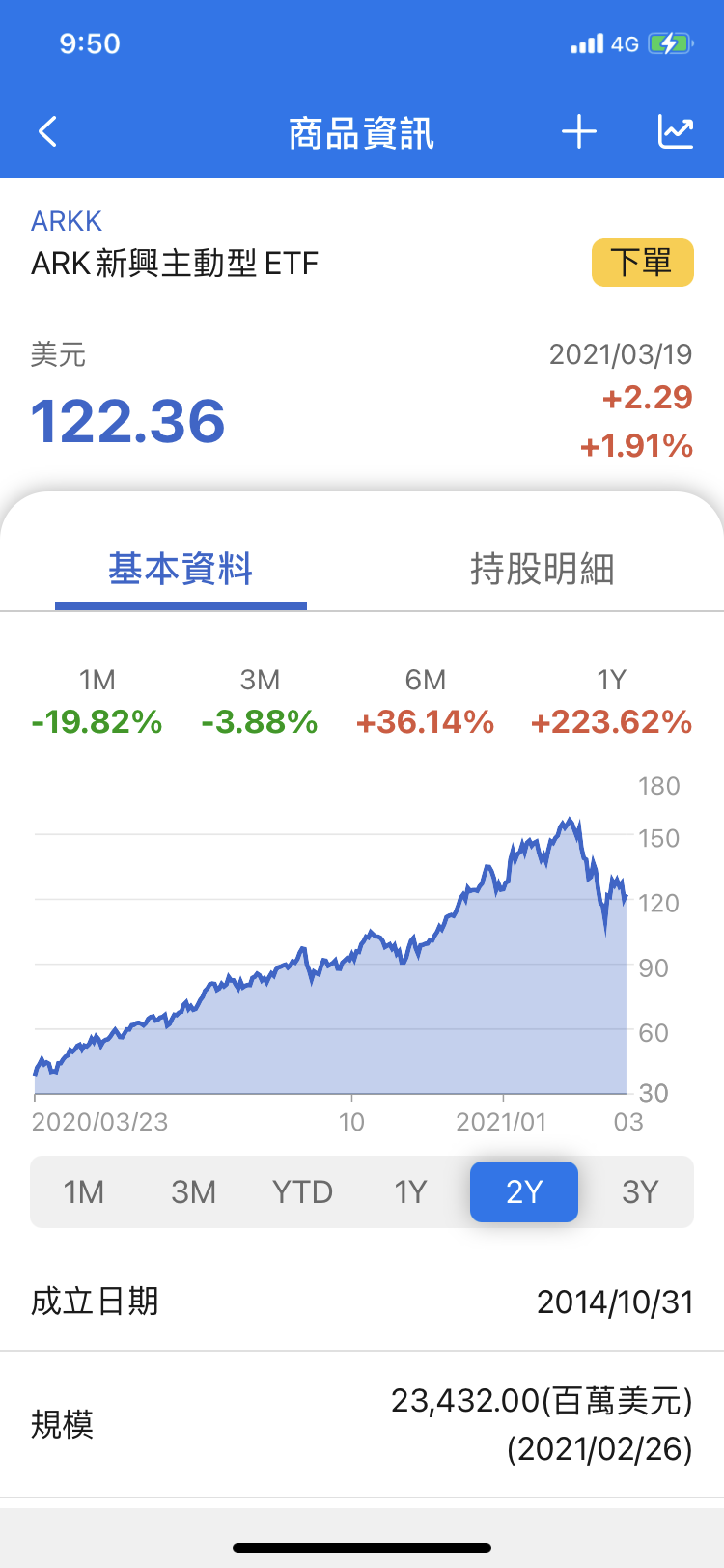The image size is (724, 1568).
Task: Show the YTD chart range
Action: tap(302, 1192)
